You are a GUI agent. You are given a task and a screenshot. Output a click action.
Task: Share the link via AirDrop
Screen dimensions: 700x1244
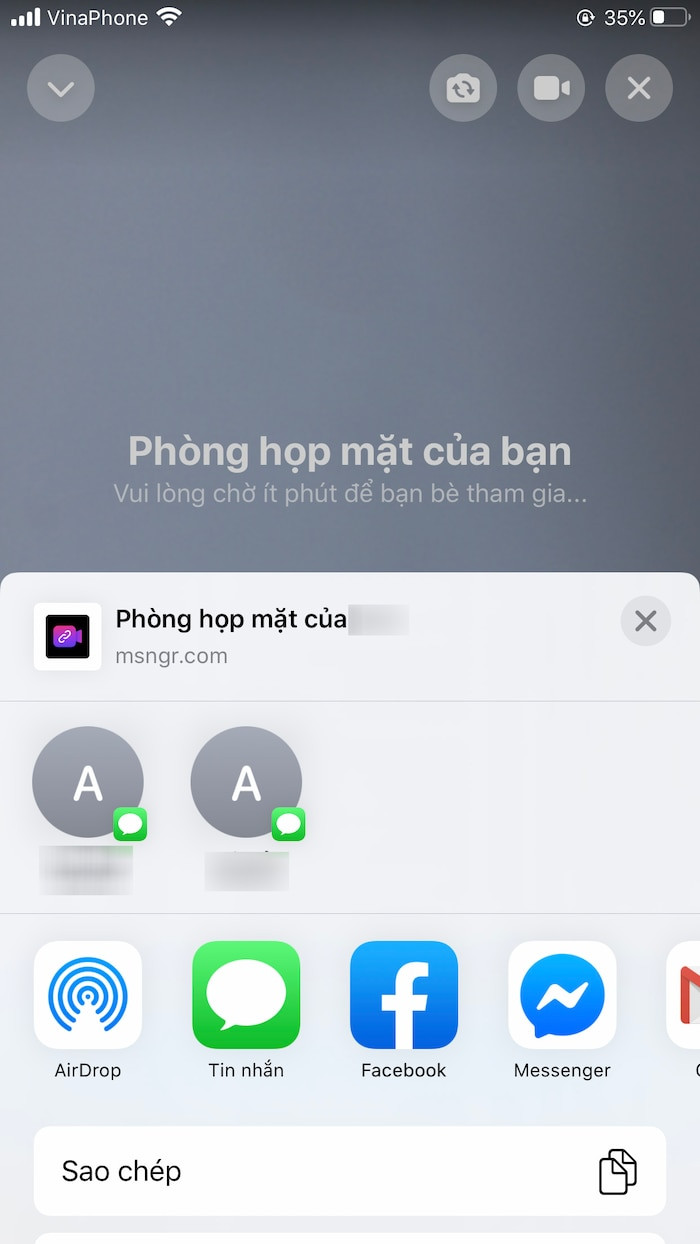[88, 995]
